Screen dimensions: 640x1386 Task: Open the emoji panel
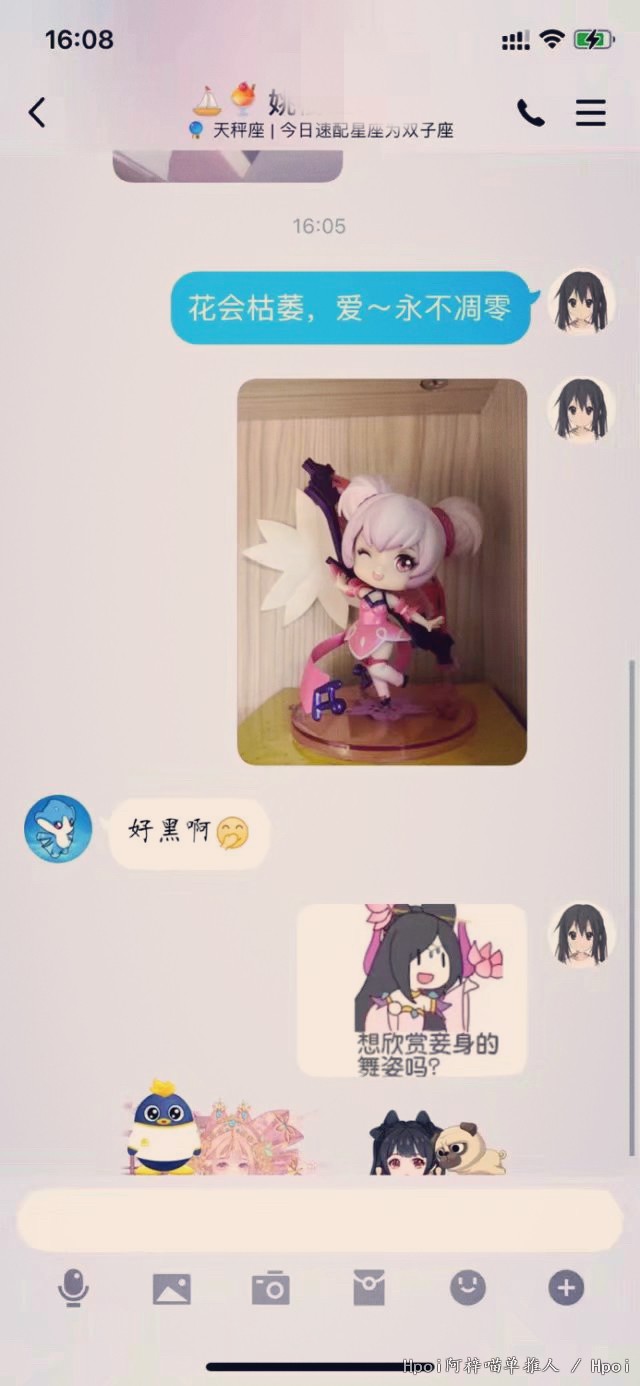(x=467, y=1287)
